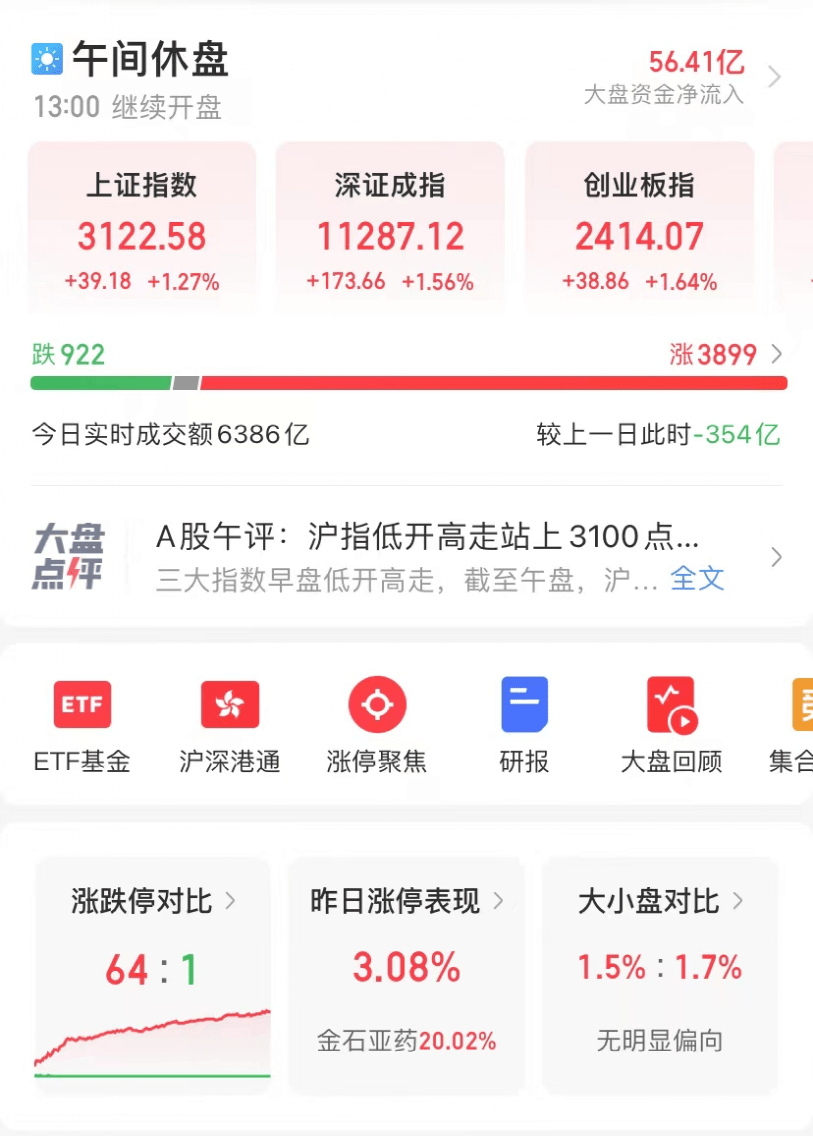
Task: Open 研报 research reports
Action: [525, 725]
